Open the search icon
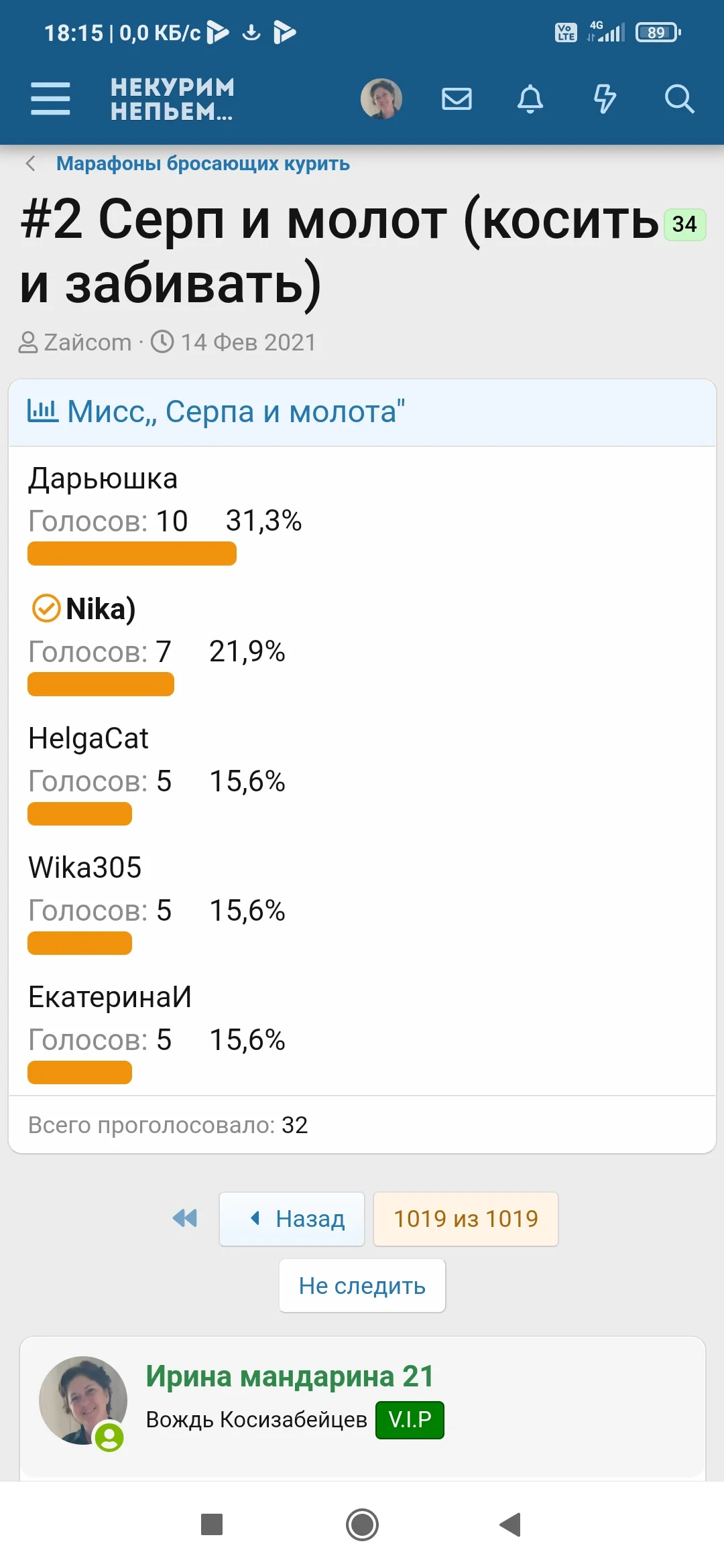Viewport: 724px width, 1568px height. click(x=679, y=99)
